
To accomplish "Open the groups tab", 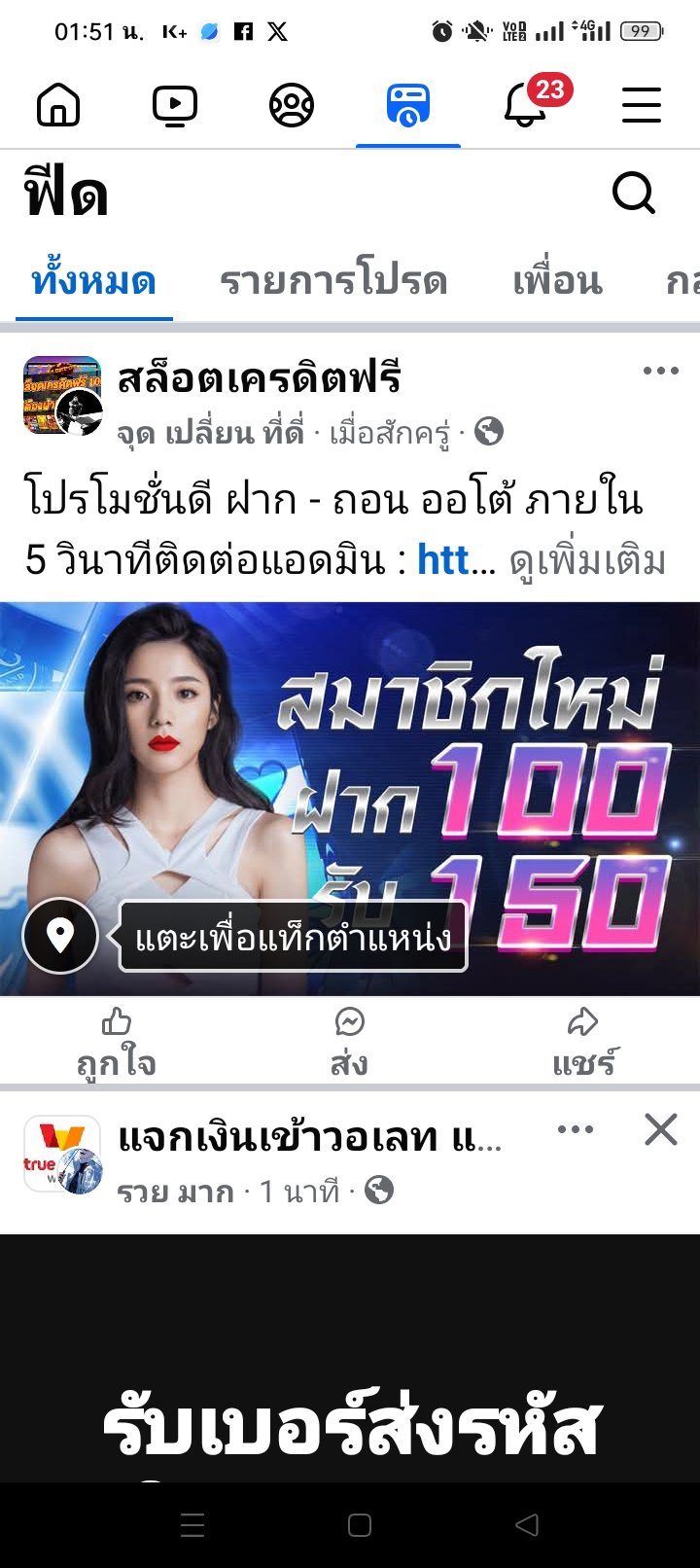I will coord(291,105).
